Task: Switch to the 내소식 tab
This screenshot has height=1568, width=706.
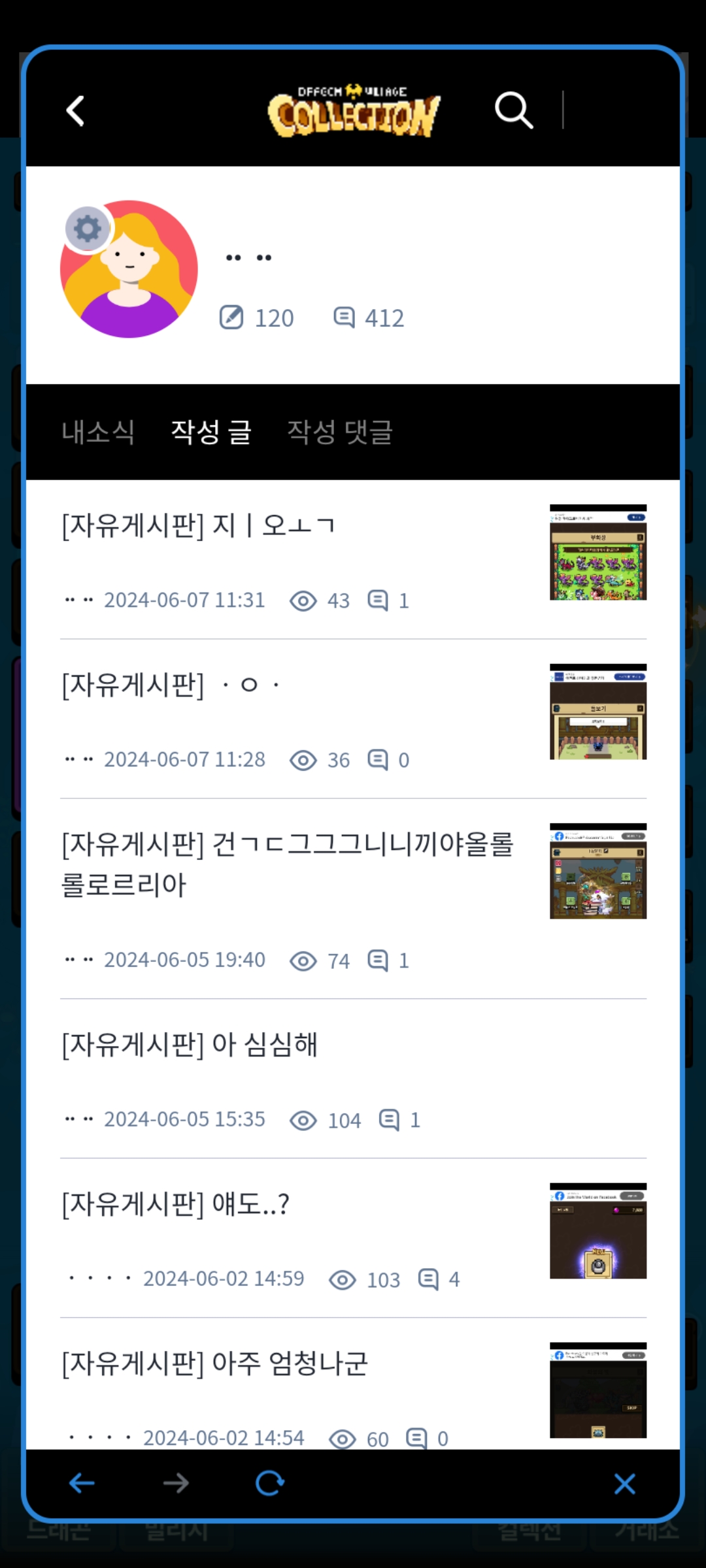Action: 98,432
